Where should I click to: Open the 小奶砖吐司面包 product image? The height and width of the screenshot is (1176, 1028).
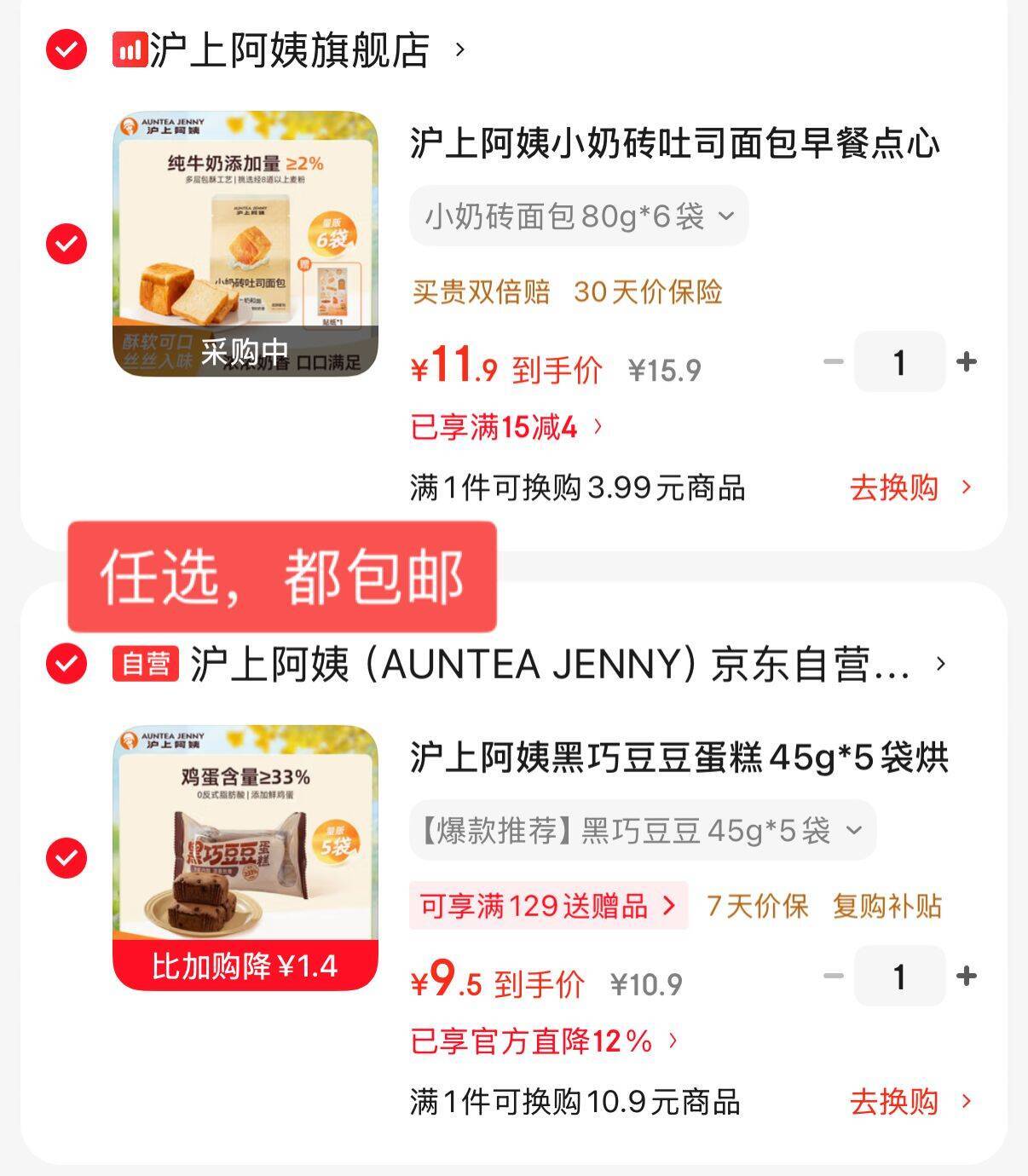point(245,244)
